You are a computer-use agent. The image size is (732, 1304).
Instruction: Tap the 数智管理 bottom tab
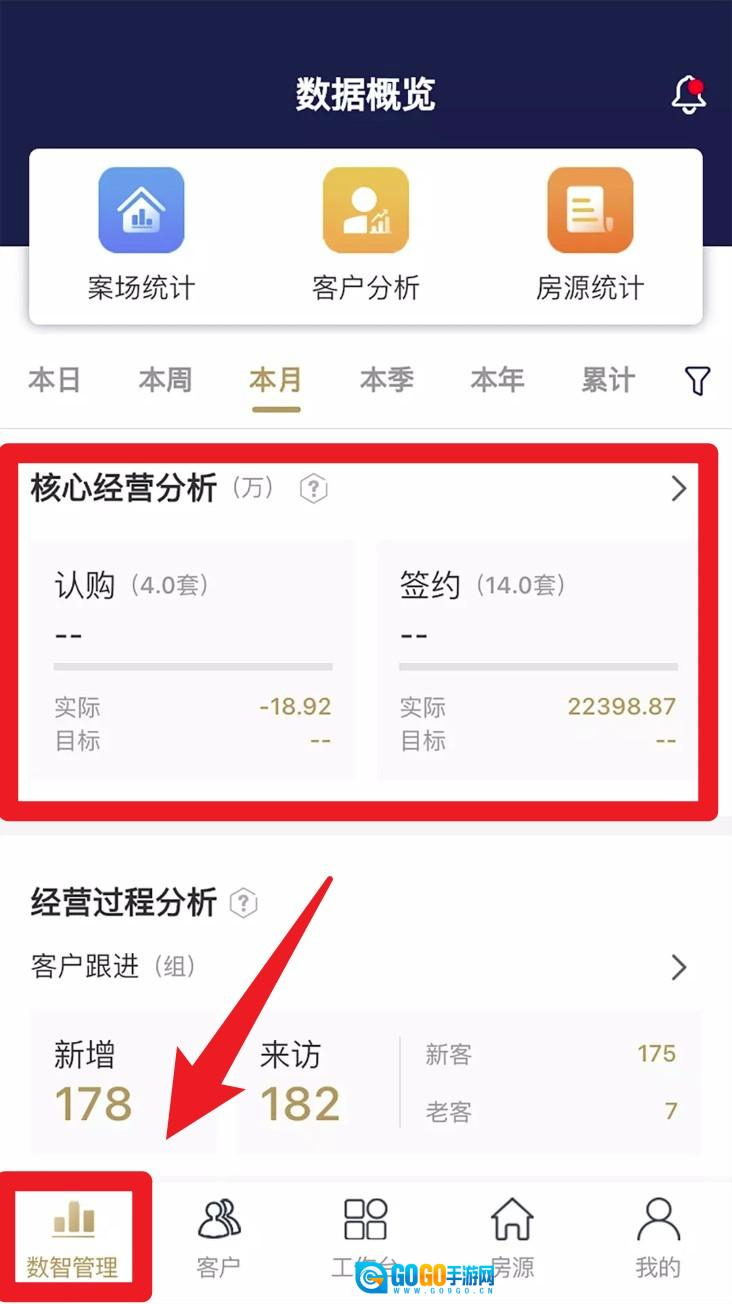[x=73, y=1238]
